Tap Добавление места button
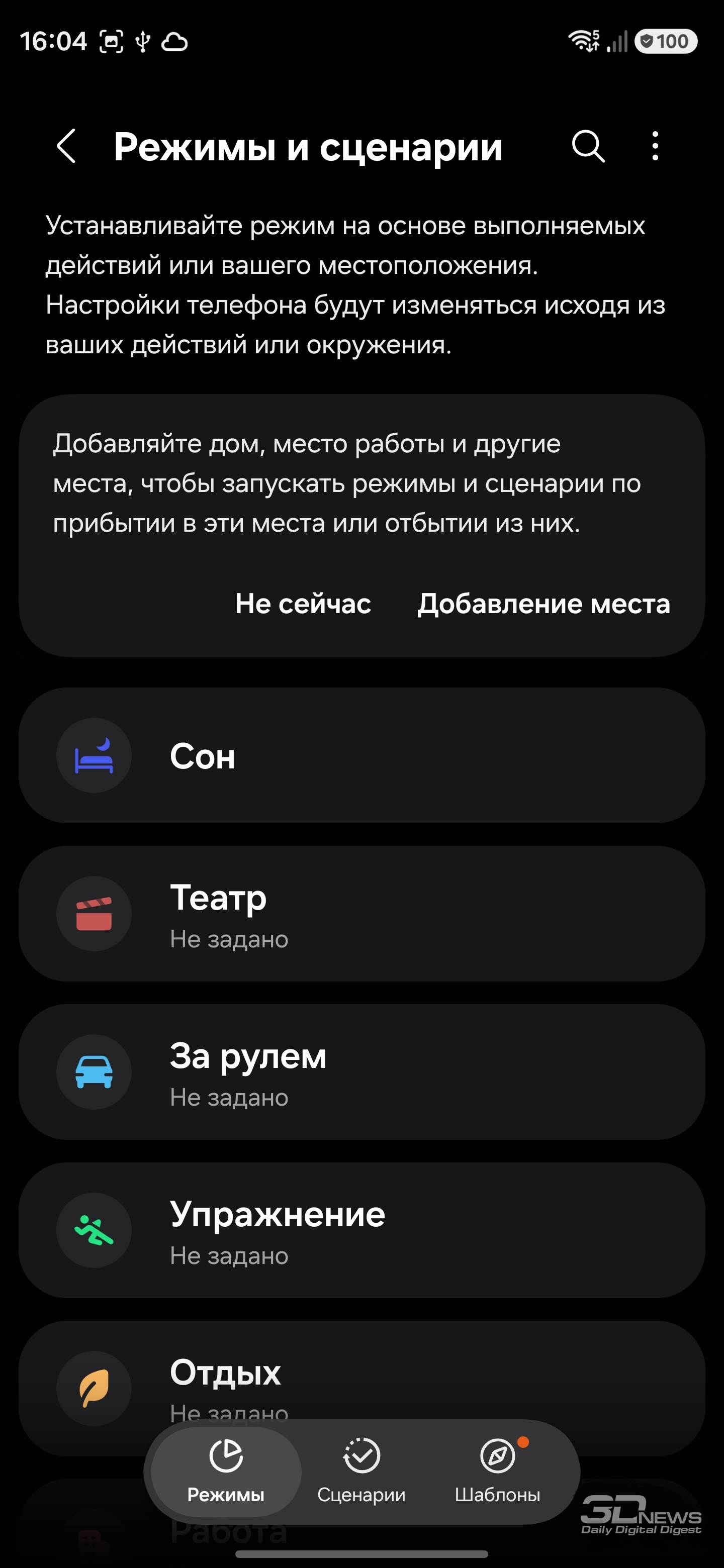Image resolution: width=724 pixels, height=1568 pixels. click(543, 604)
